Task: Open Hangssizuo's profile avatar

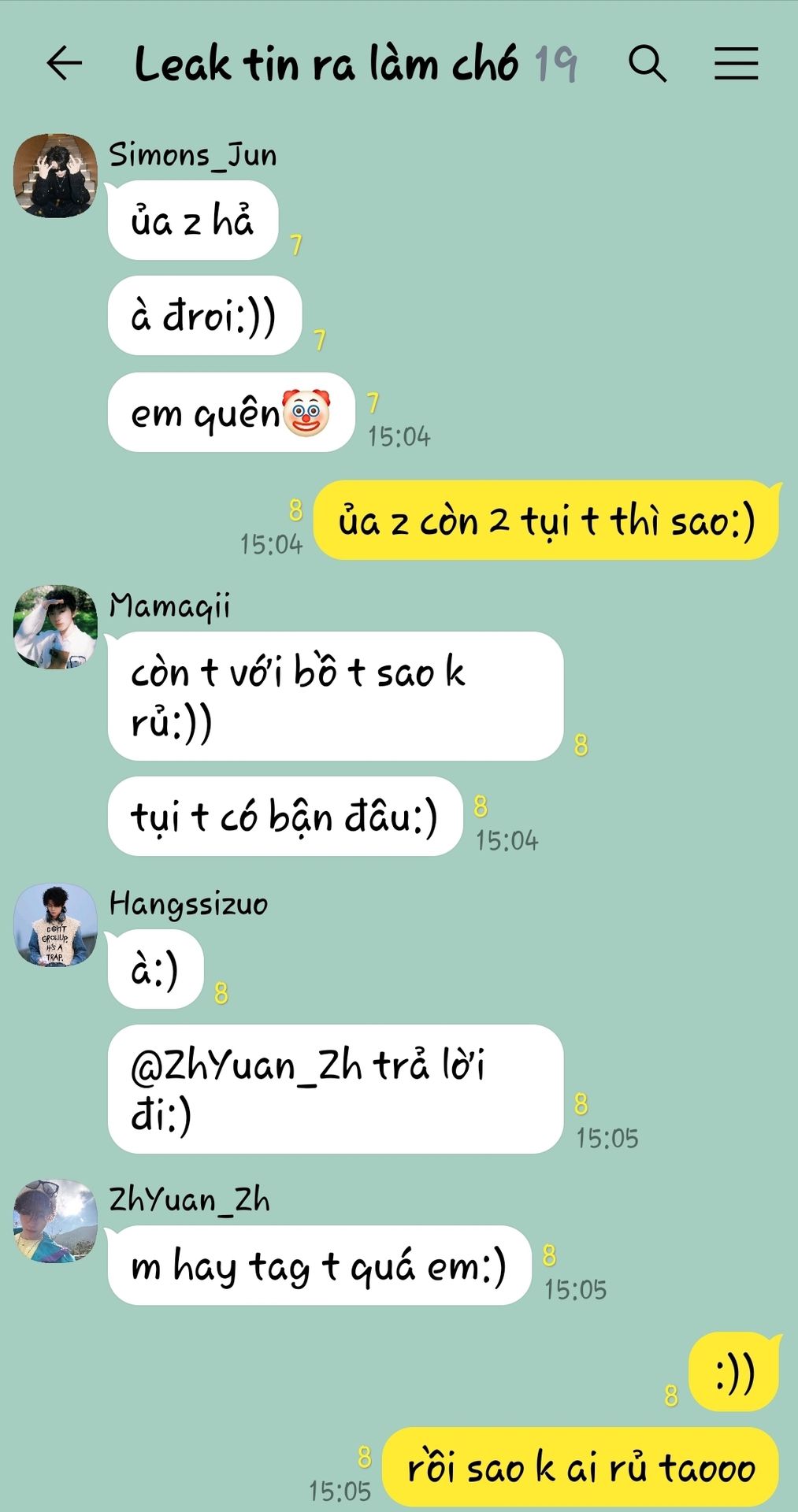Action: [55, 925]
